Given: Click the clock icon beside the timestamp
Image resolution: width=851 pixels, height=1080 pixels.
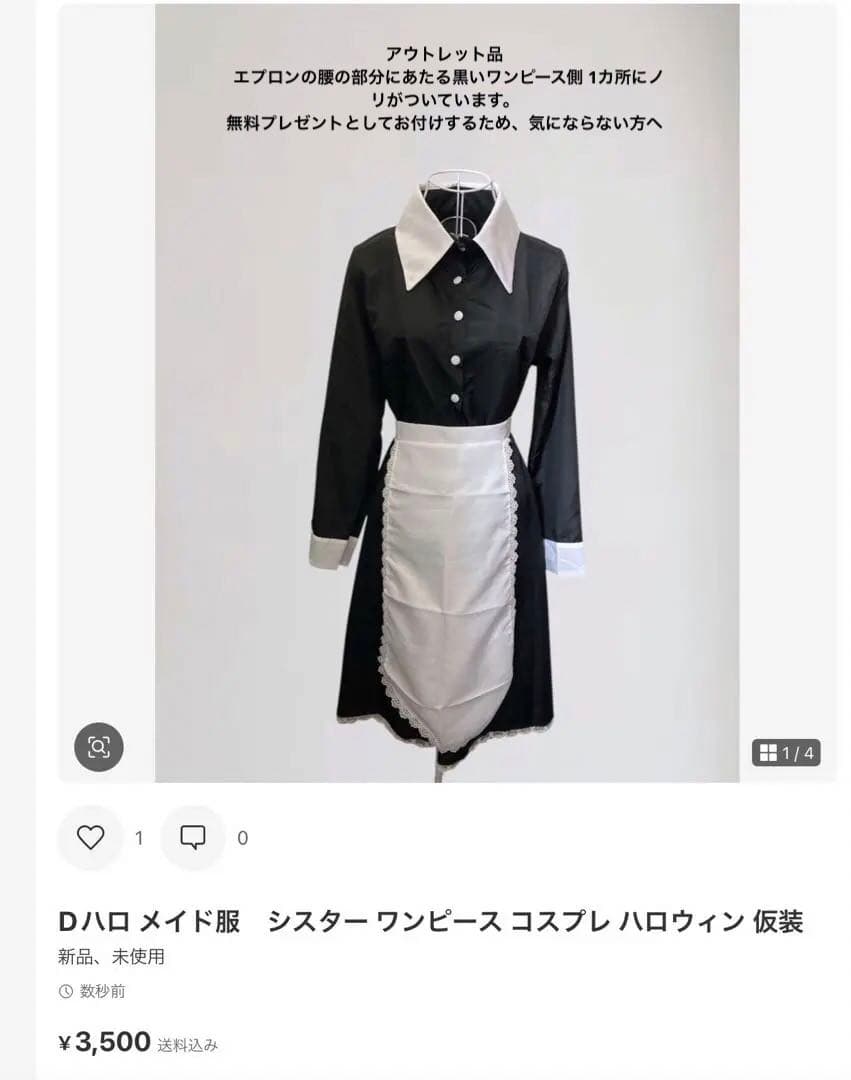Looking at the screenshot, I should coord(65,993).
